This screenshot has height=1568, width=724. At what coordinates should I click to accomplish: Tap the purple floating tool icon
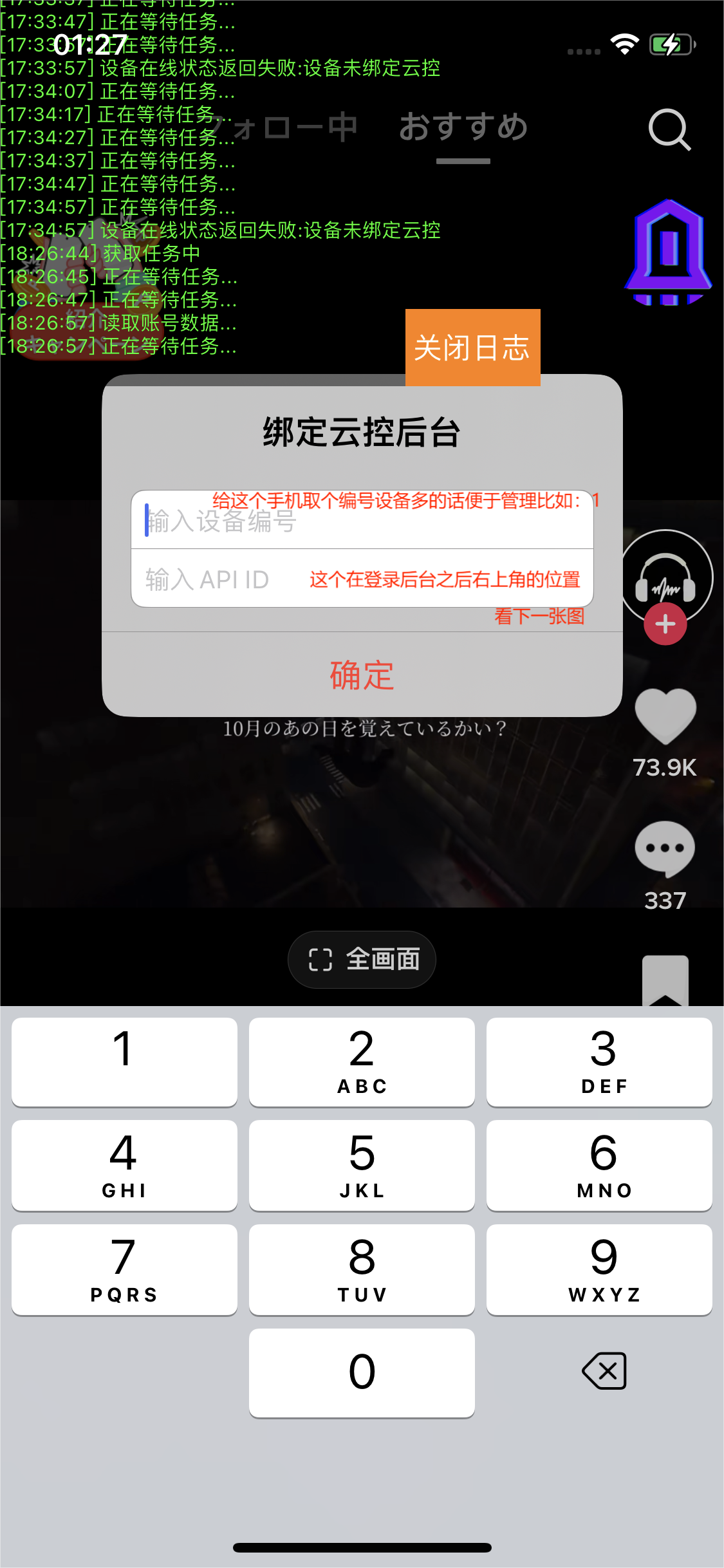coord(669,252)
